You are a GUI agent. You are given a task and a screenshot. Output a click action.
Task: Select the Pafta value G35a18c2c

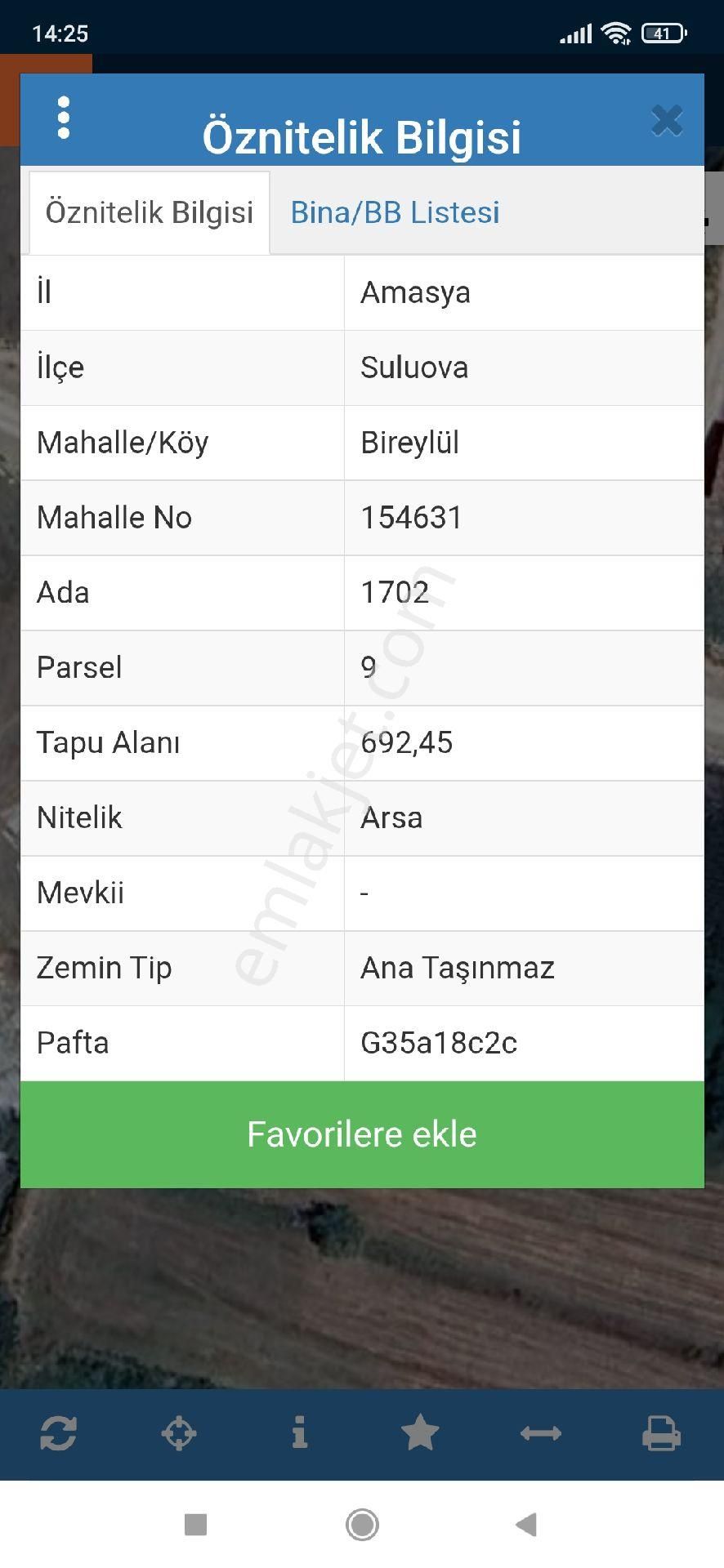[x=439, y=1043]
